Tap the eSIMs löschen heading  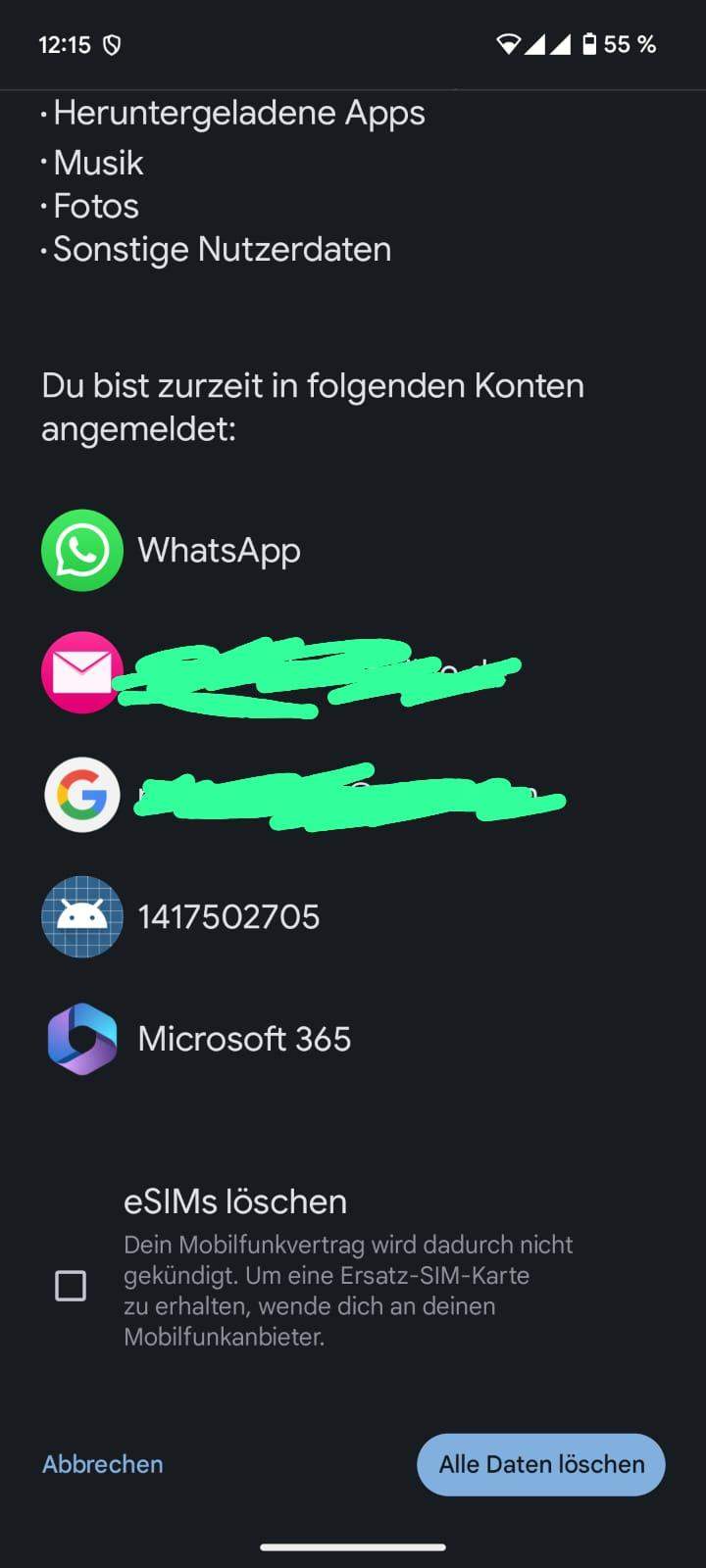235,1200
